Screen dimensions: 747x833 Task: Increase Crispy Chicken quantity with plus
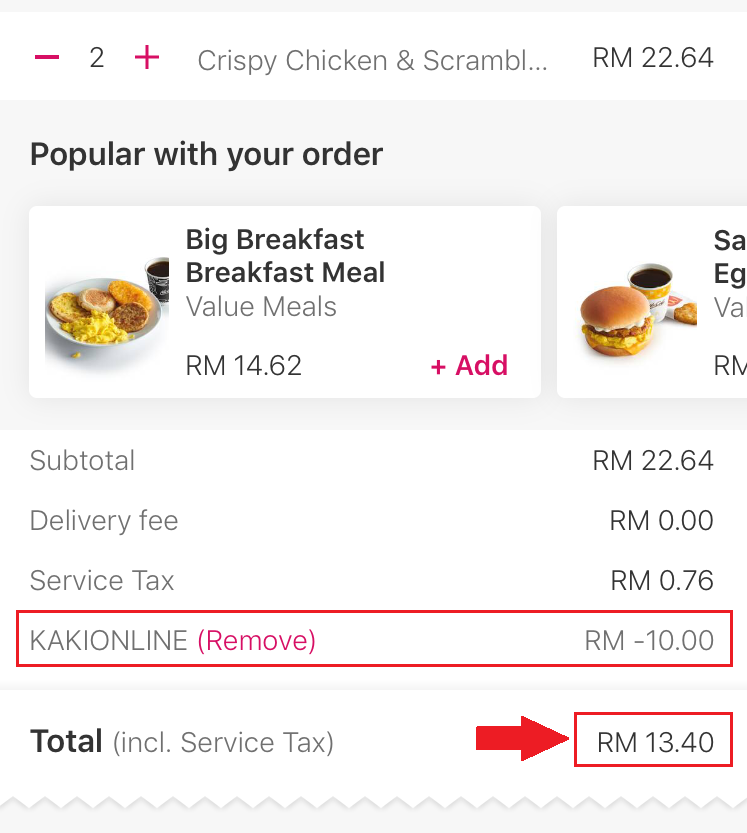click(147, 58)
